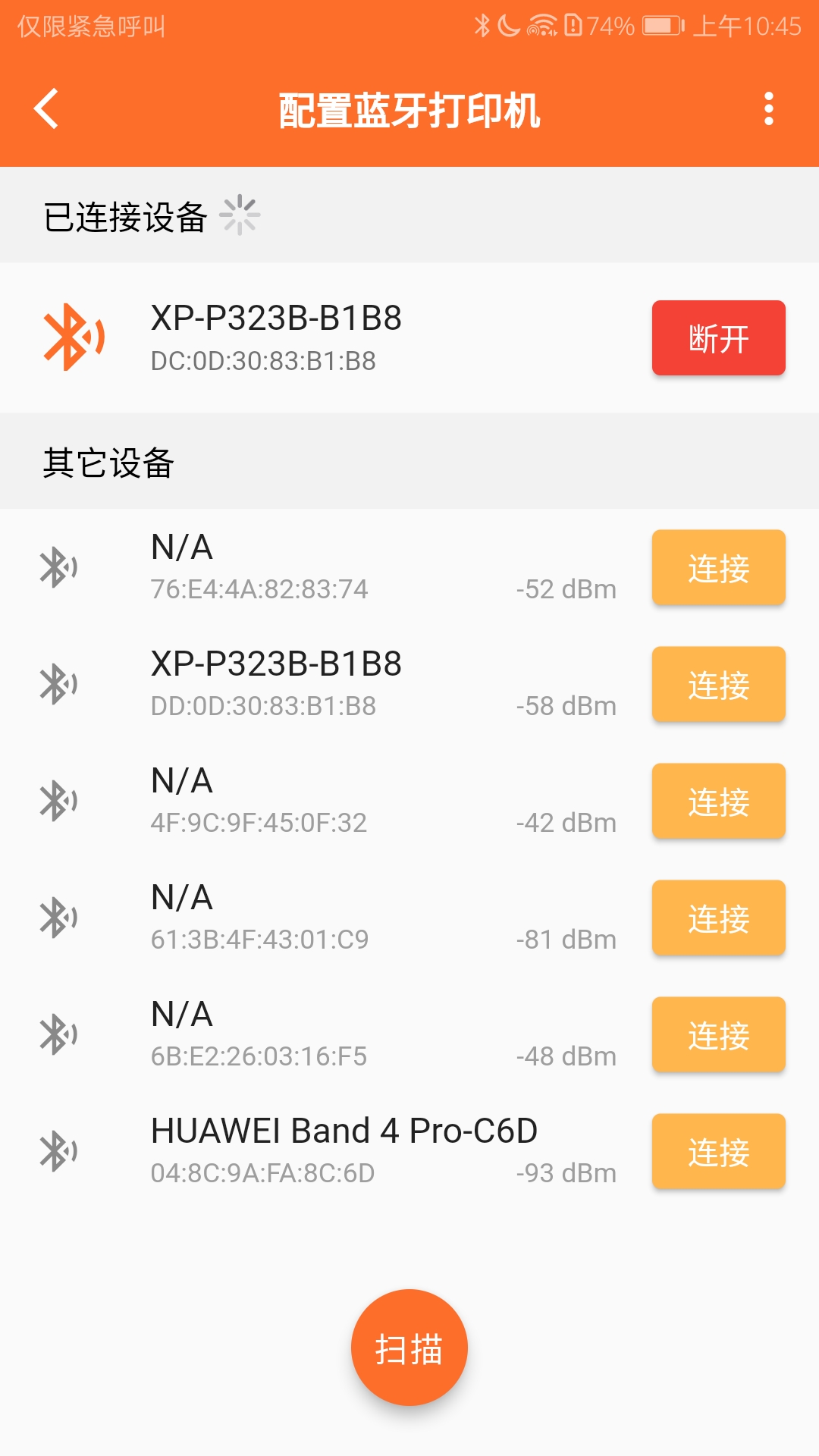819x1456 pixels.
Task: Tap the -93 dBm signal strength label
Action: coord(564,1172)
